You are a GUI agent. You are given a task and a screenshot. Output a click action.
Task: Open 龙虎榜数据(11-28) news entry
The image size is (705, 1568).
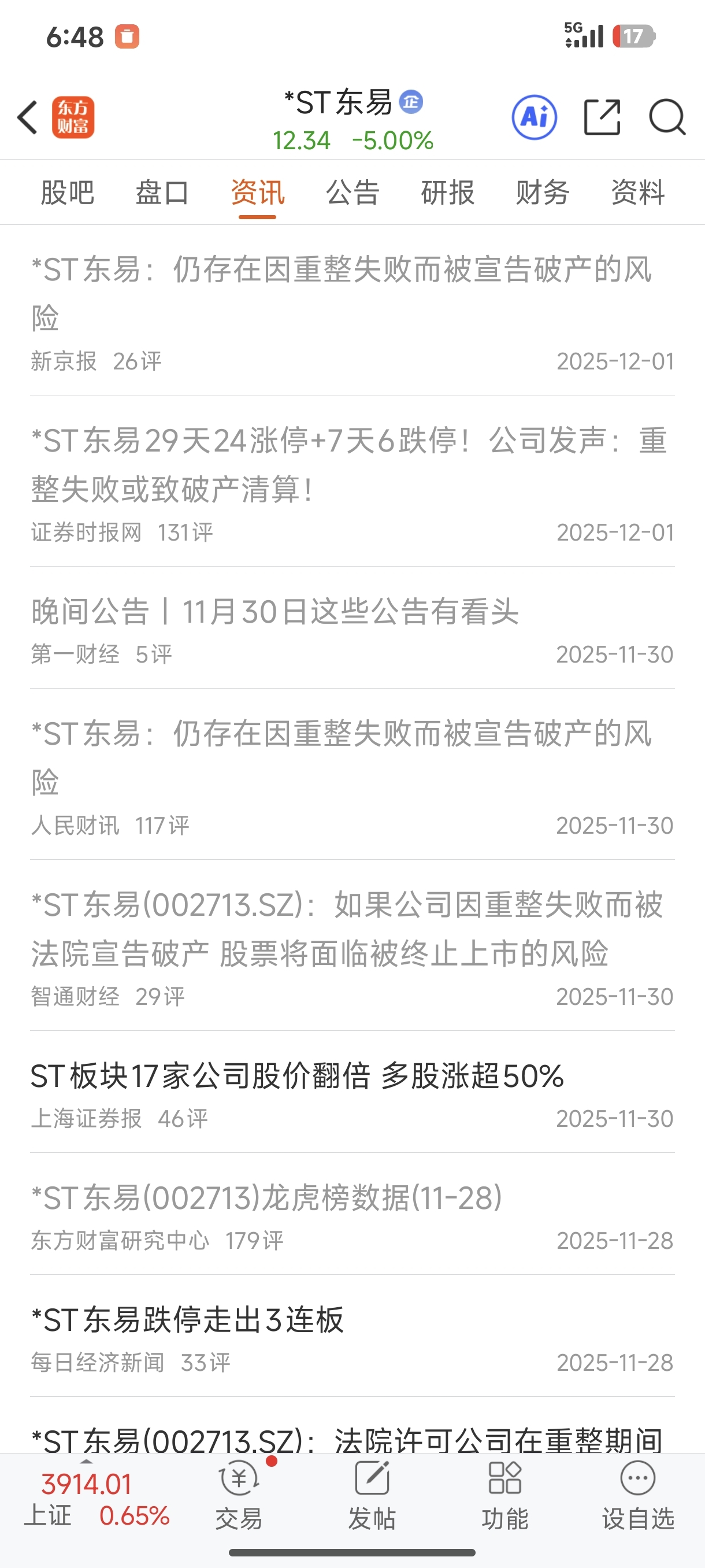[352, 1214]
